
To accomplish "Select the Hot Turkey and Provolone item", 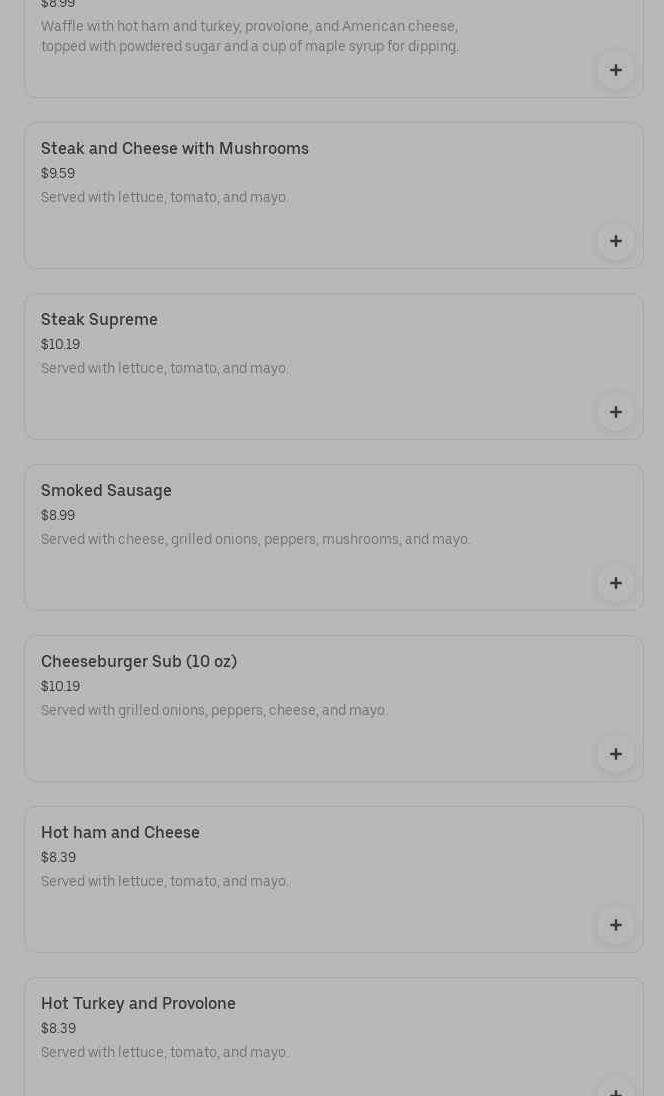I will [333, 1037].
